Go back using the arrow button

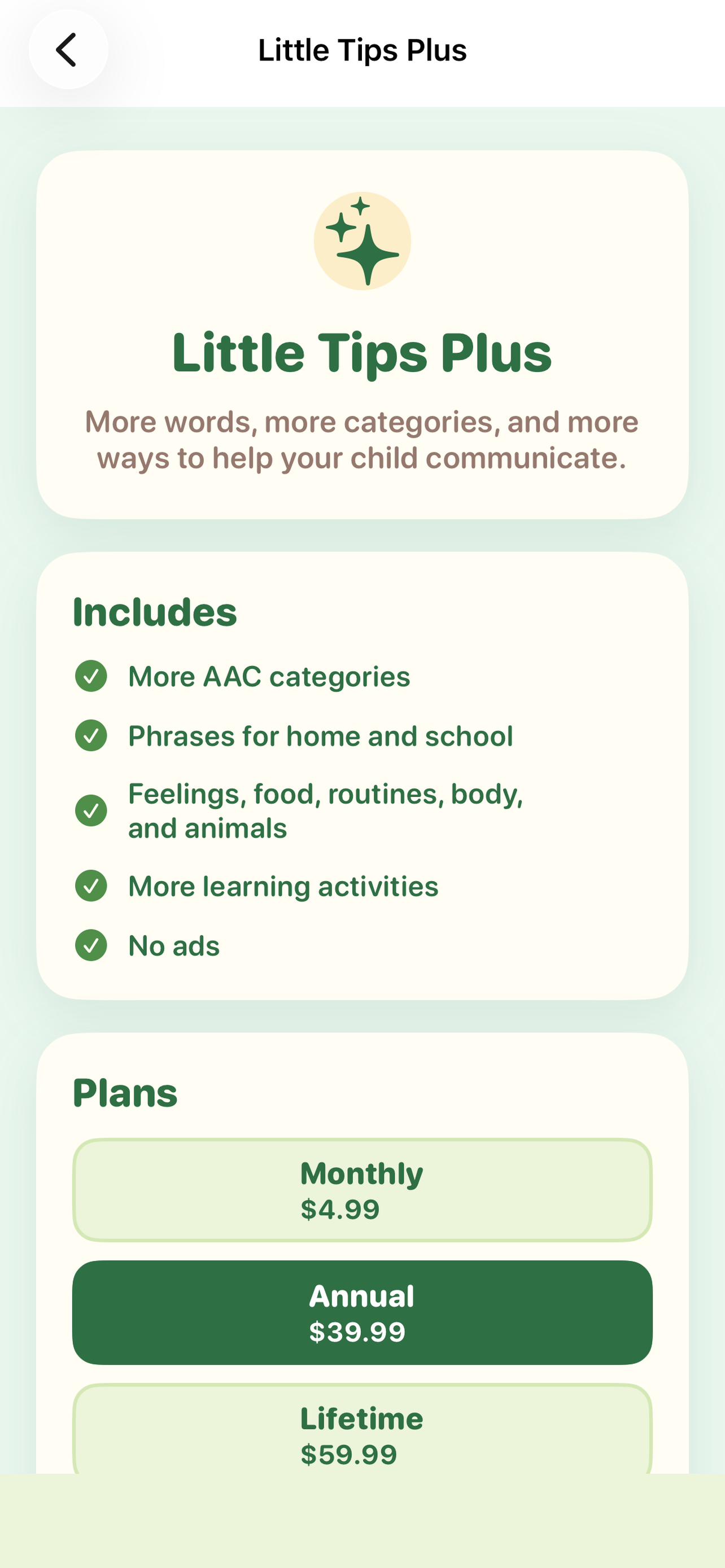coord(68,49)
